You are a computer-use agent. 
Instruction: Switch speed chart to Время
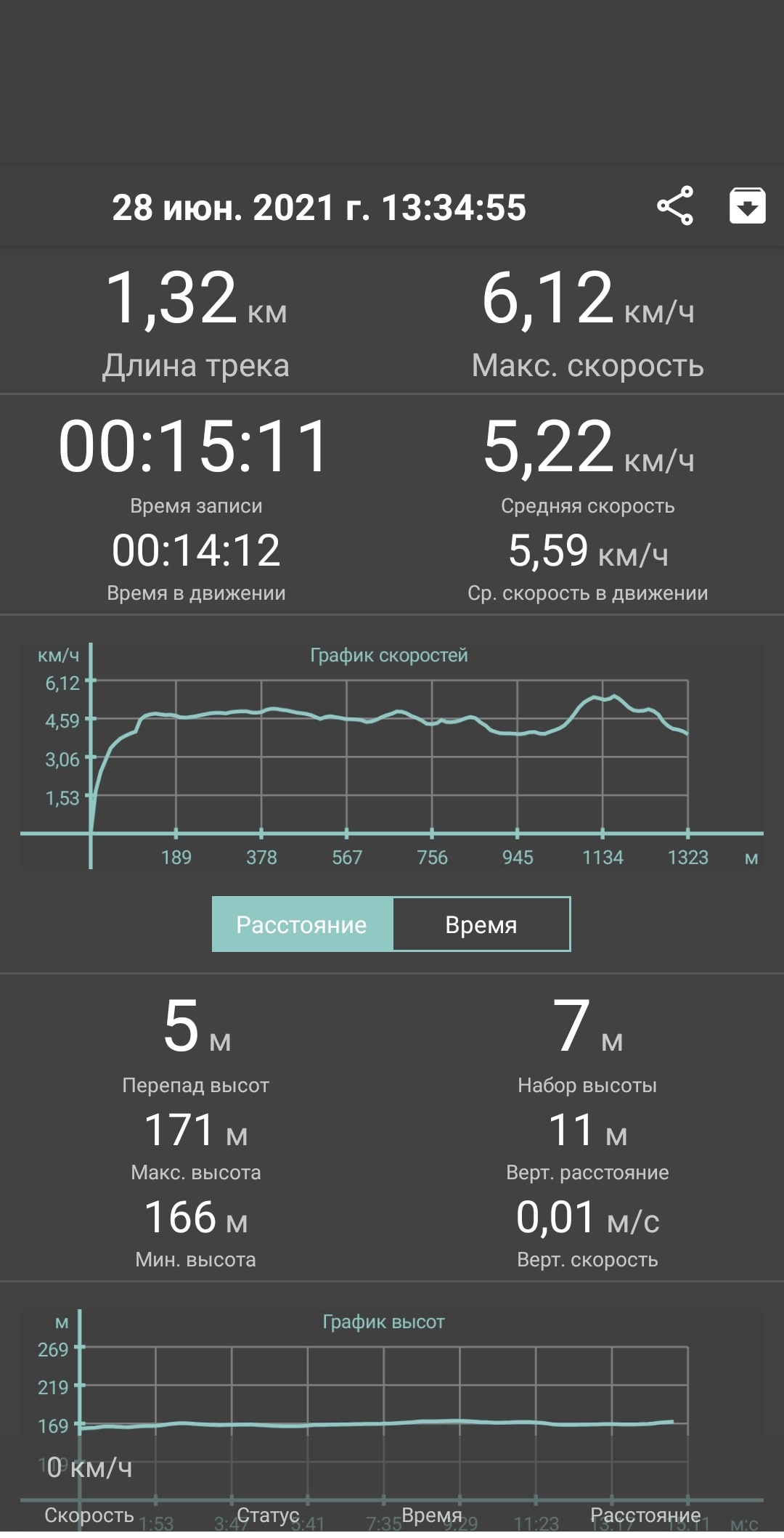pyautogui.click(x=481, y=924)
